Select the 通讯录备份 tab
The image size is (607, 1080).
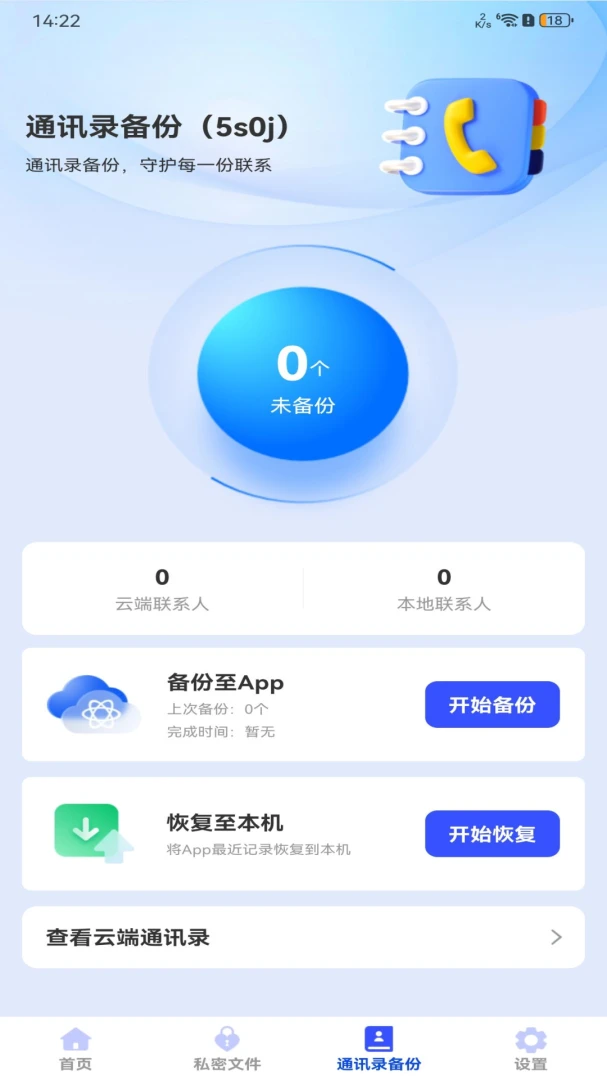point(379,1048)
